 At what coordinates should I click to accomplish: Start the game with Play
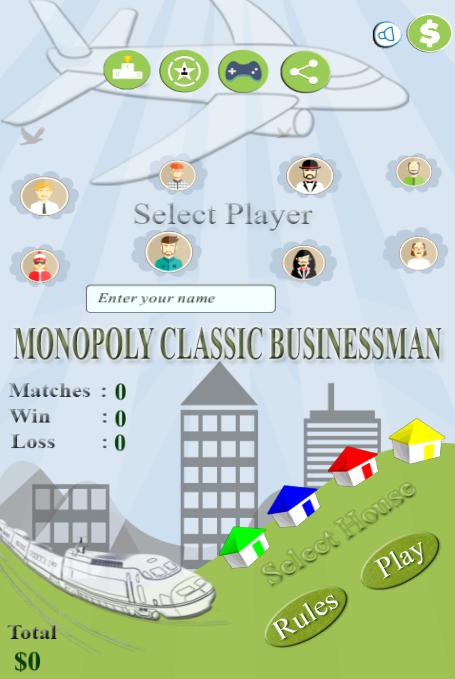pyautogui.click(x=400, y=560)
